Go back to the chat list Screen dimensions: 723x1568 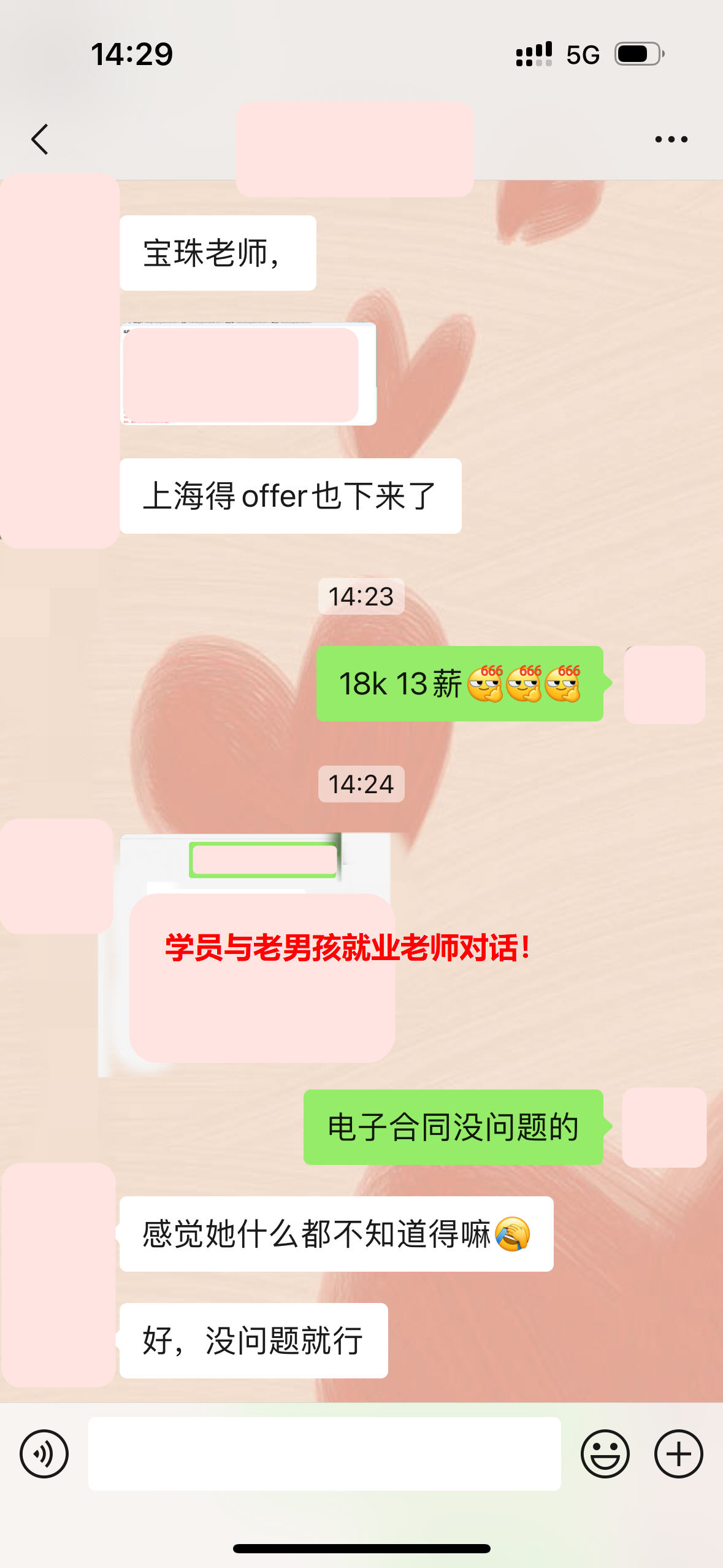click(x=40, y=139)
